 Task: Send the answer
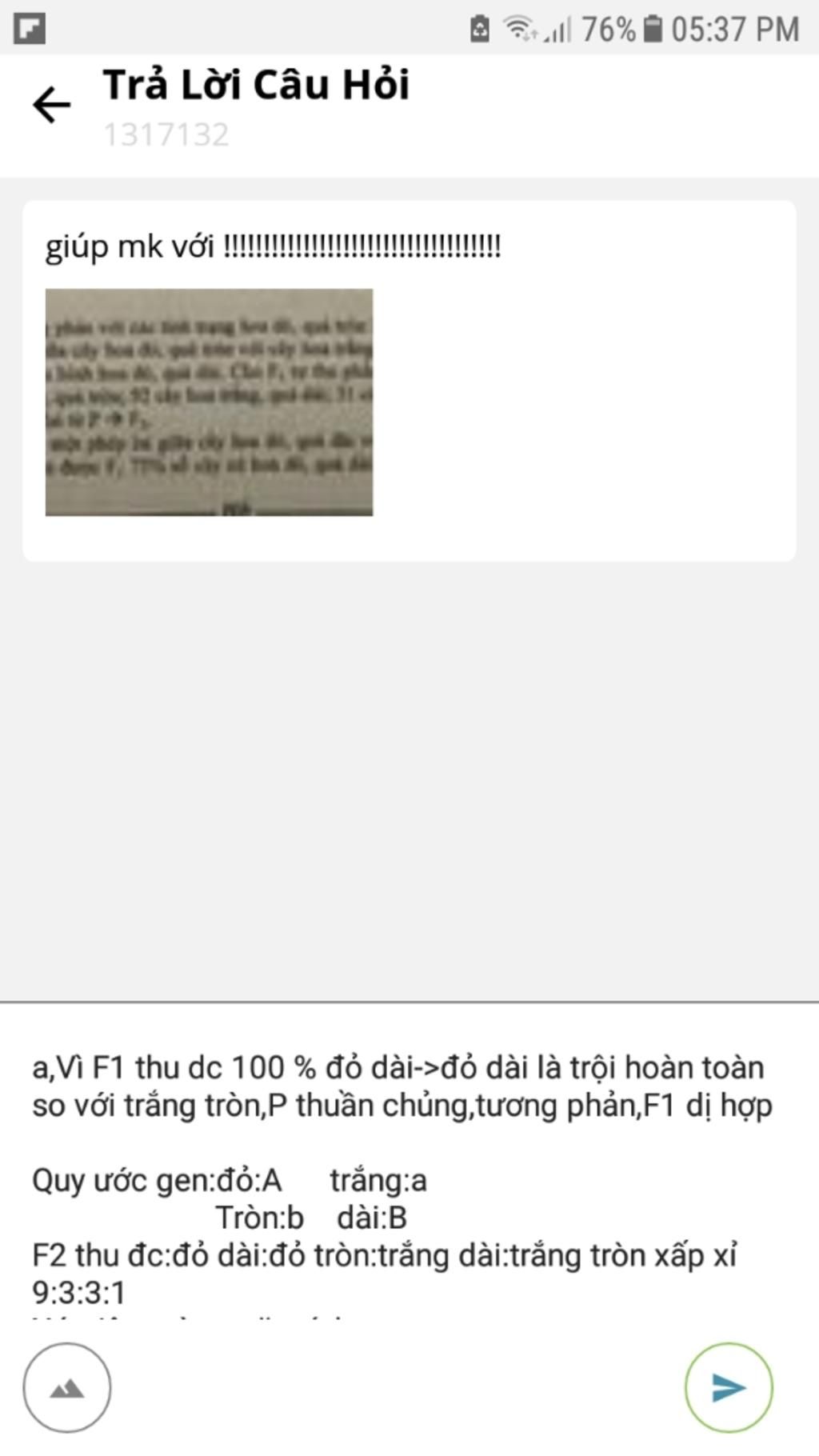(x=728, y=1388)
